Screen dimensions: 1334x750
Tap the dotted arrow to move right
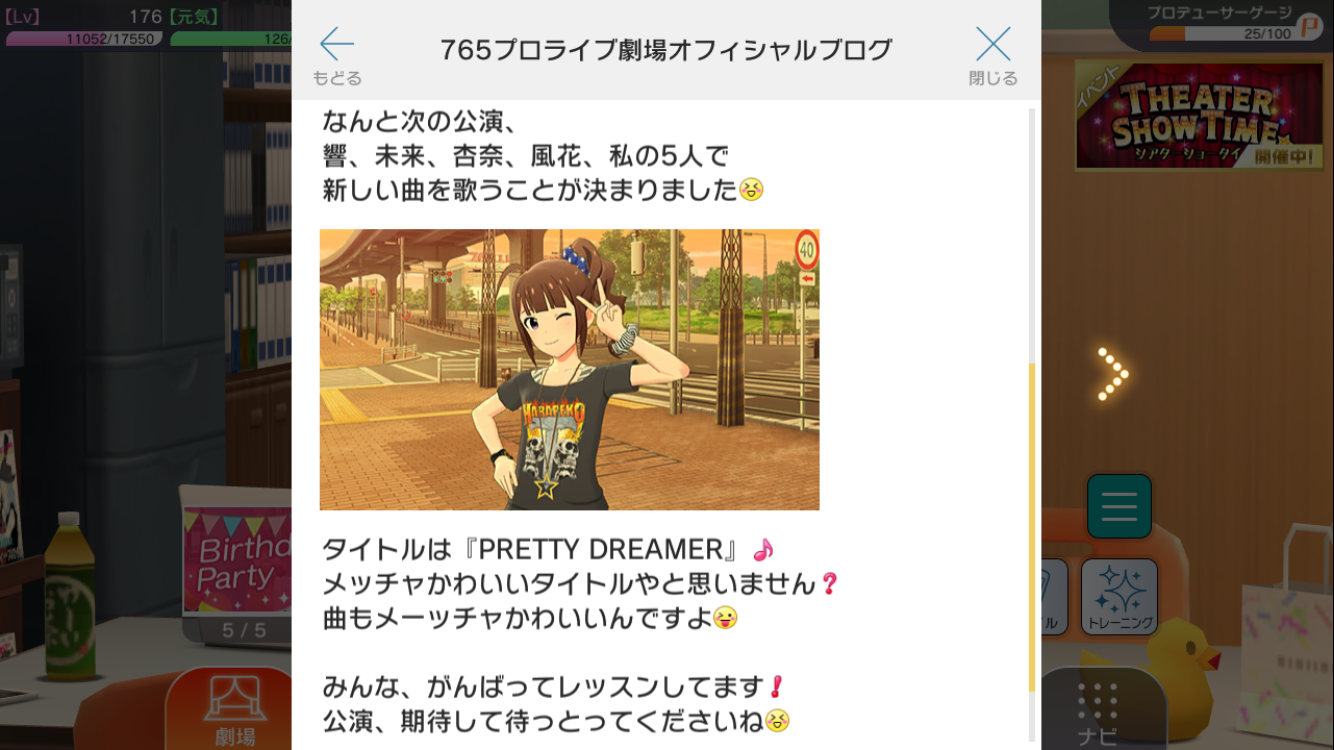pyautogui.click(x=1113, y=375)
